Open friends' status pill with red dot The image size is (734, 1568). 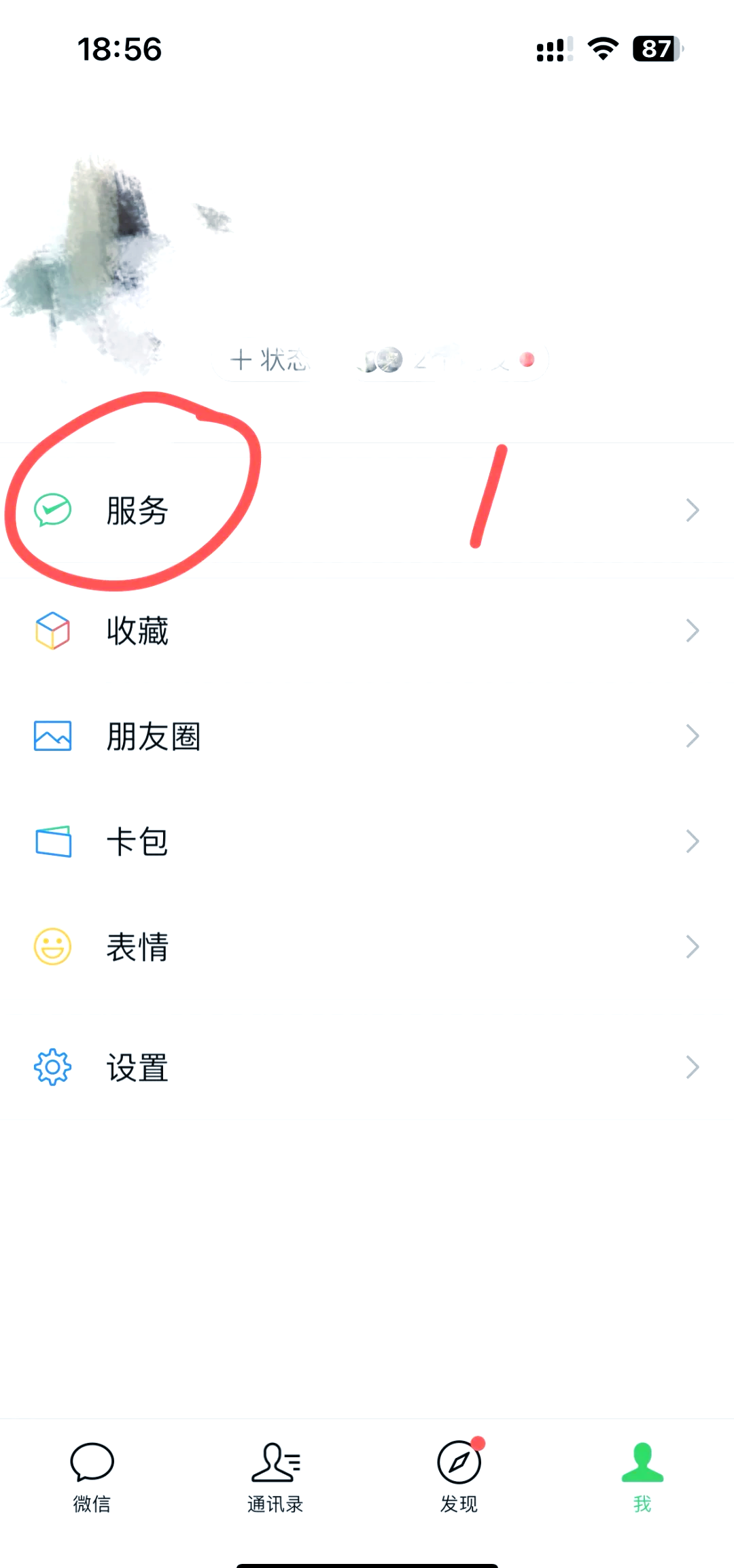pyautogui.click(x=449, y=360)
